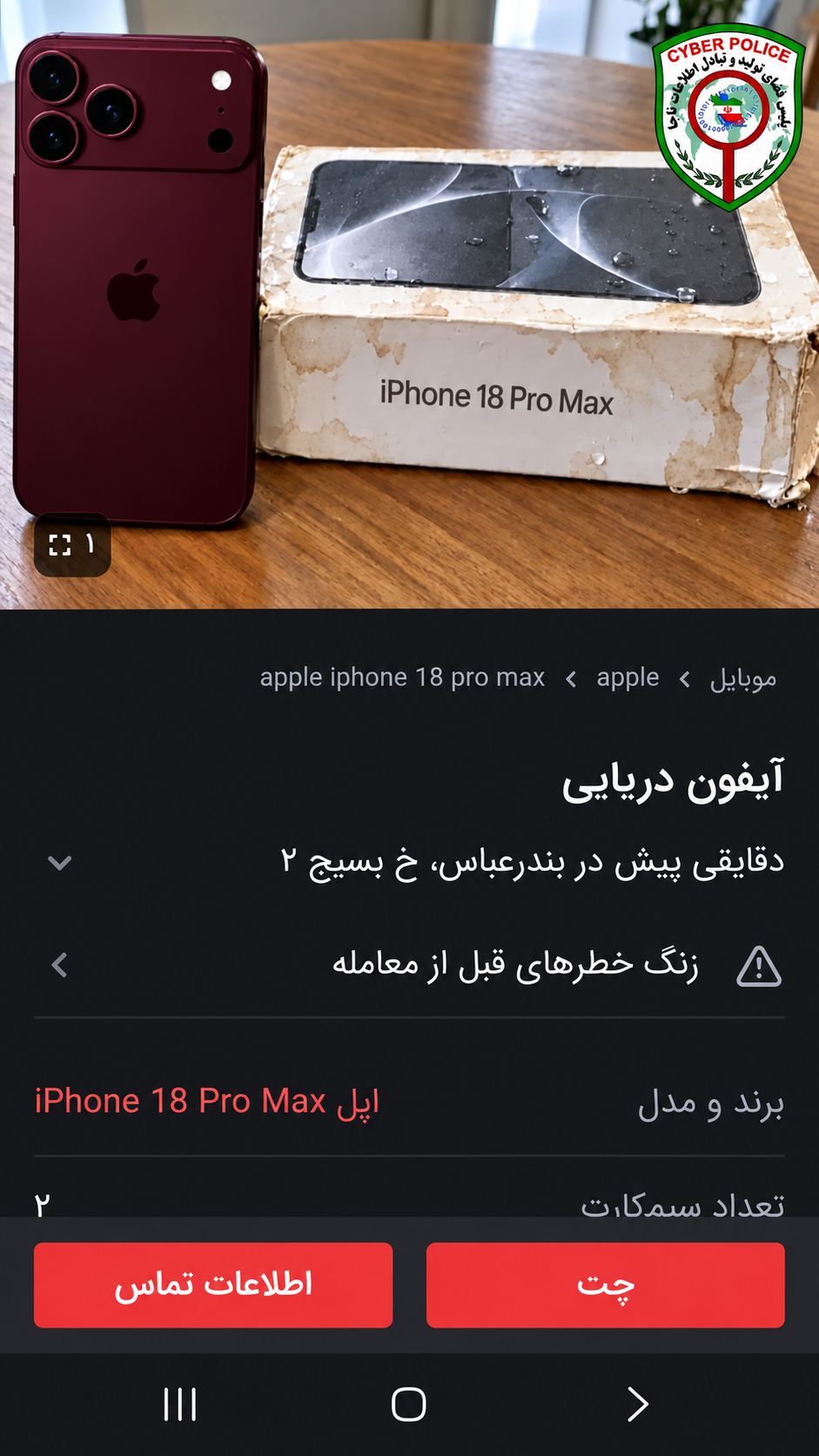Open the apple breadcrumb category
The height and width of the screenshot is (1456, 819).
[628, 677]
